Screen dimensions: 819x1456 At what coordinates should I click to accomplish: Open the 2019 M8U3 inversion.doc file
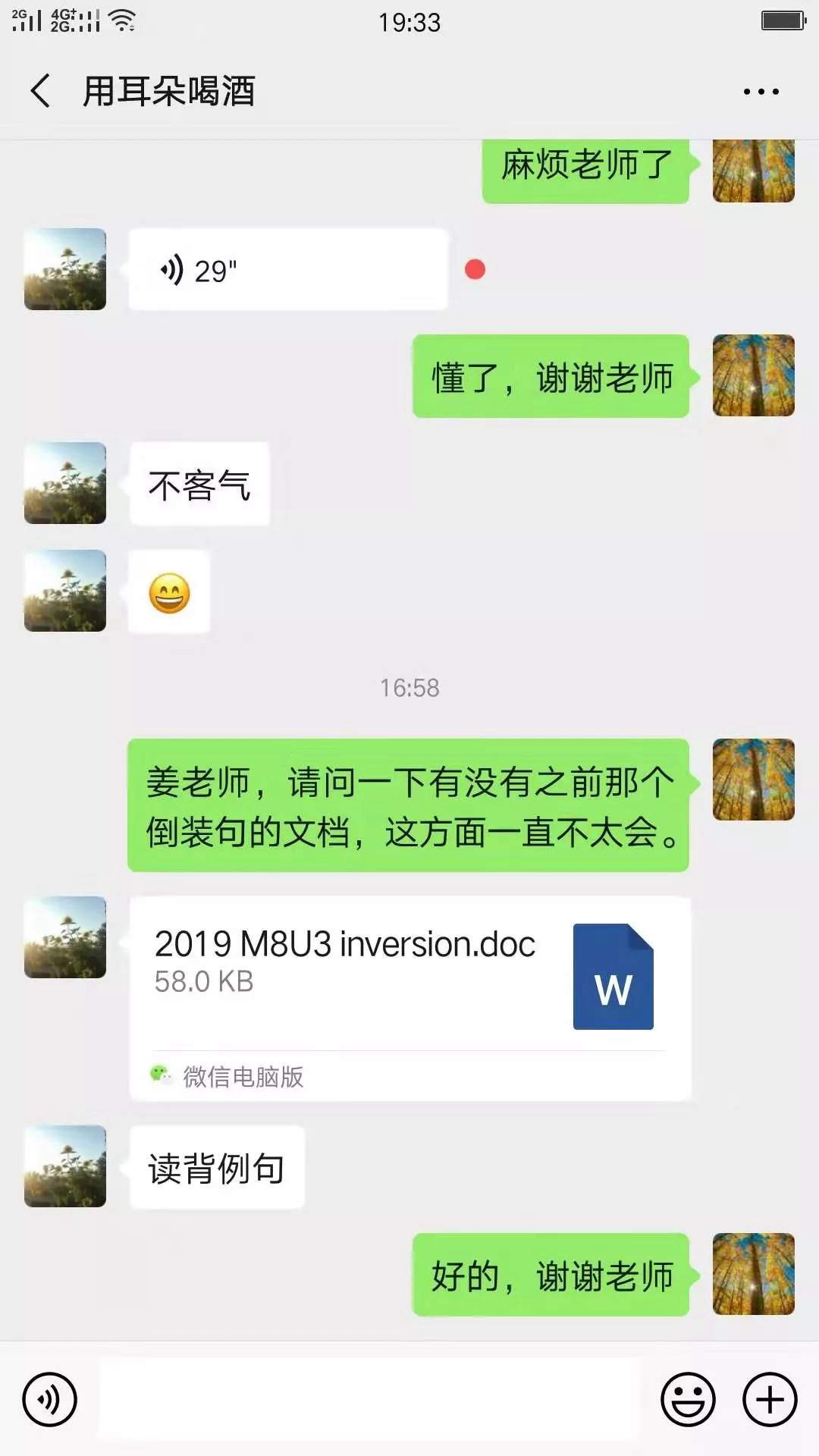pyautogui.click(x=409, y=977)
